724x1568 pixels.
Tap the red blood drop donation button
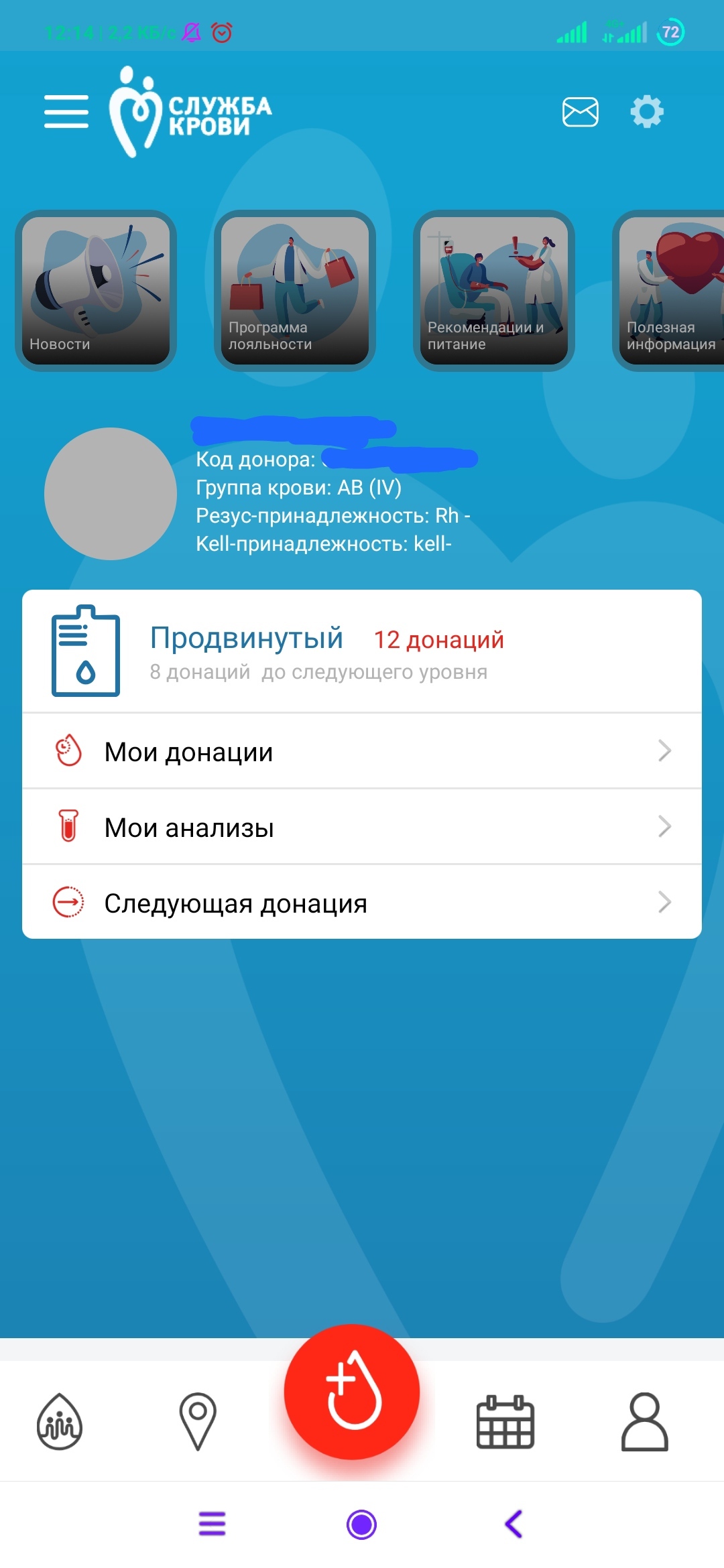[x=352, y=1392]
